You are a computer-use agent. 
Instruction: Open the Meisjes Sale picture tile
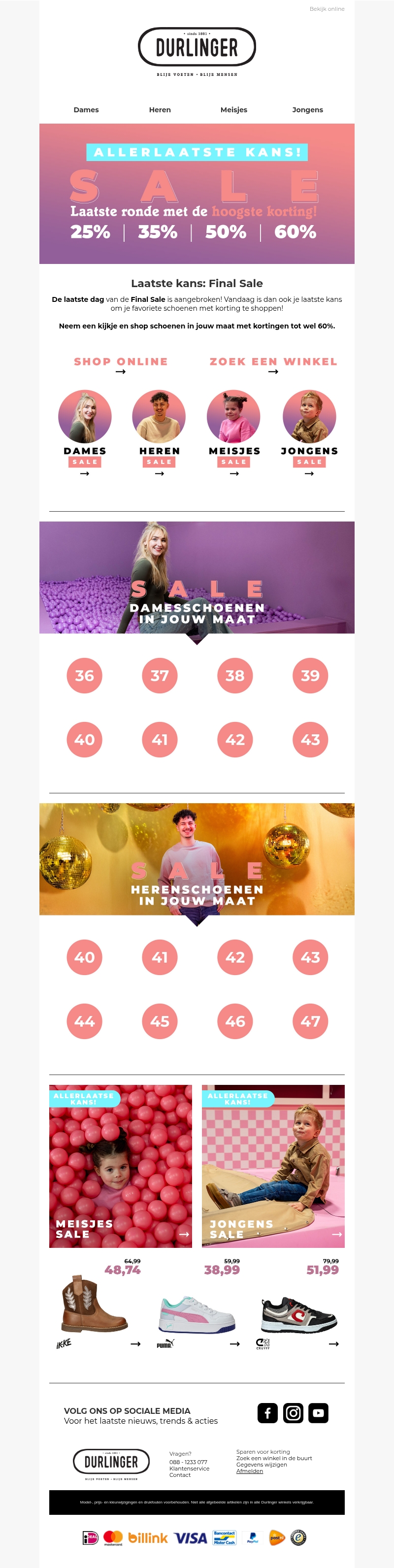121,1166
